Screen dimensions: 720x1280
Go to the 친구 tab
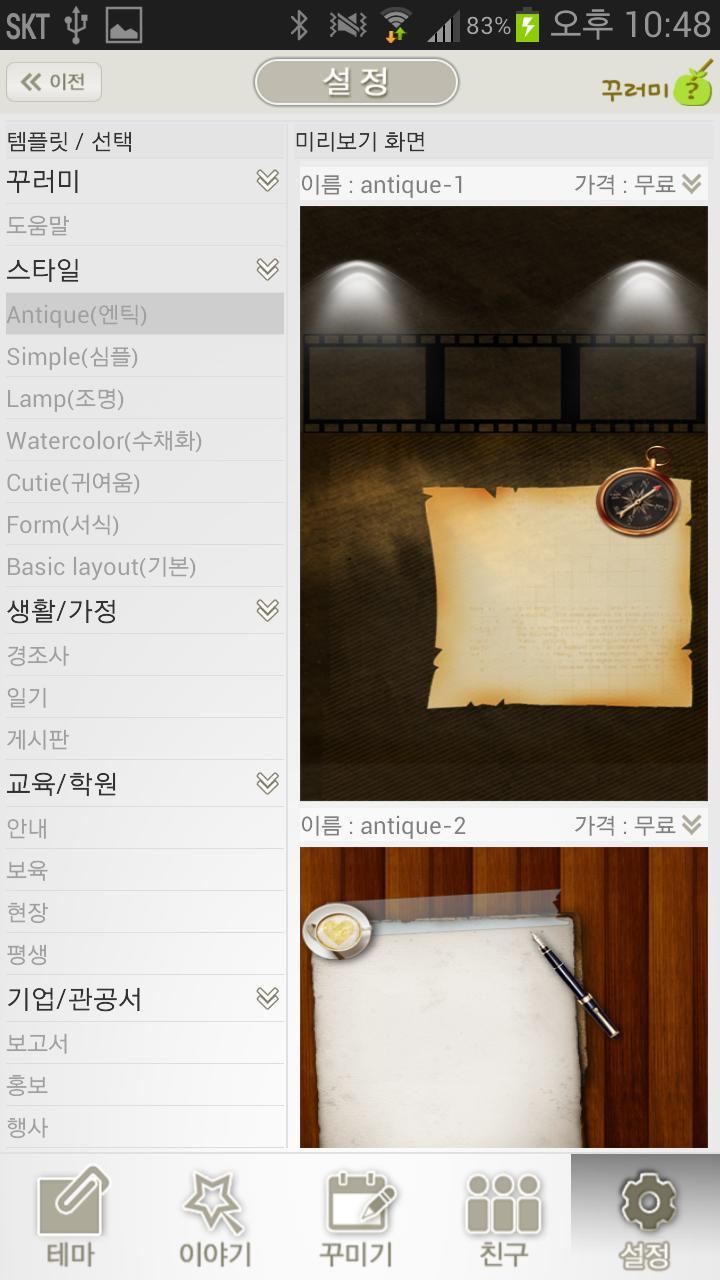click(503, 1217)
